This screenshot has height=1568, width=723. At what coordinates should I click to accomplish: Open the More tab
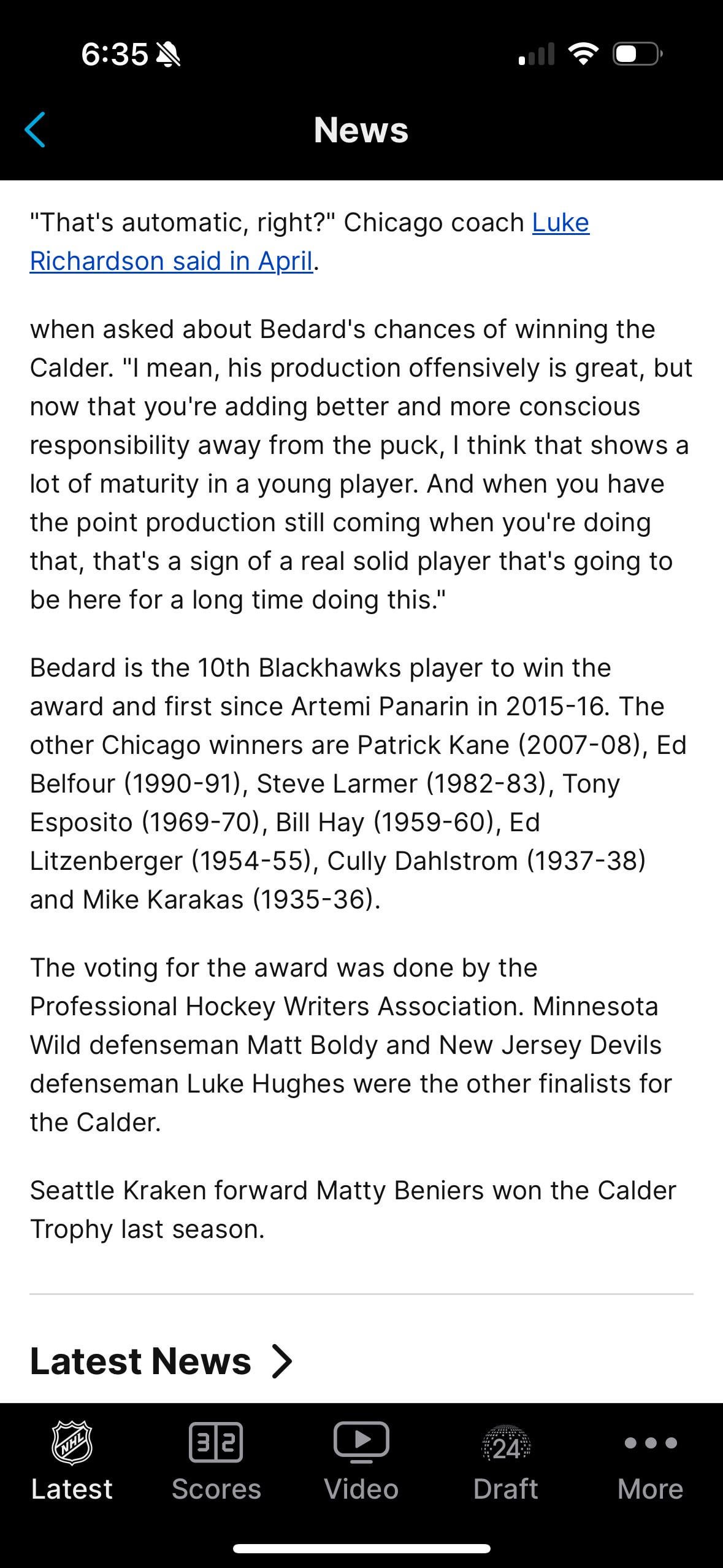click(x=650, y=1461)
